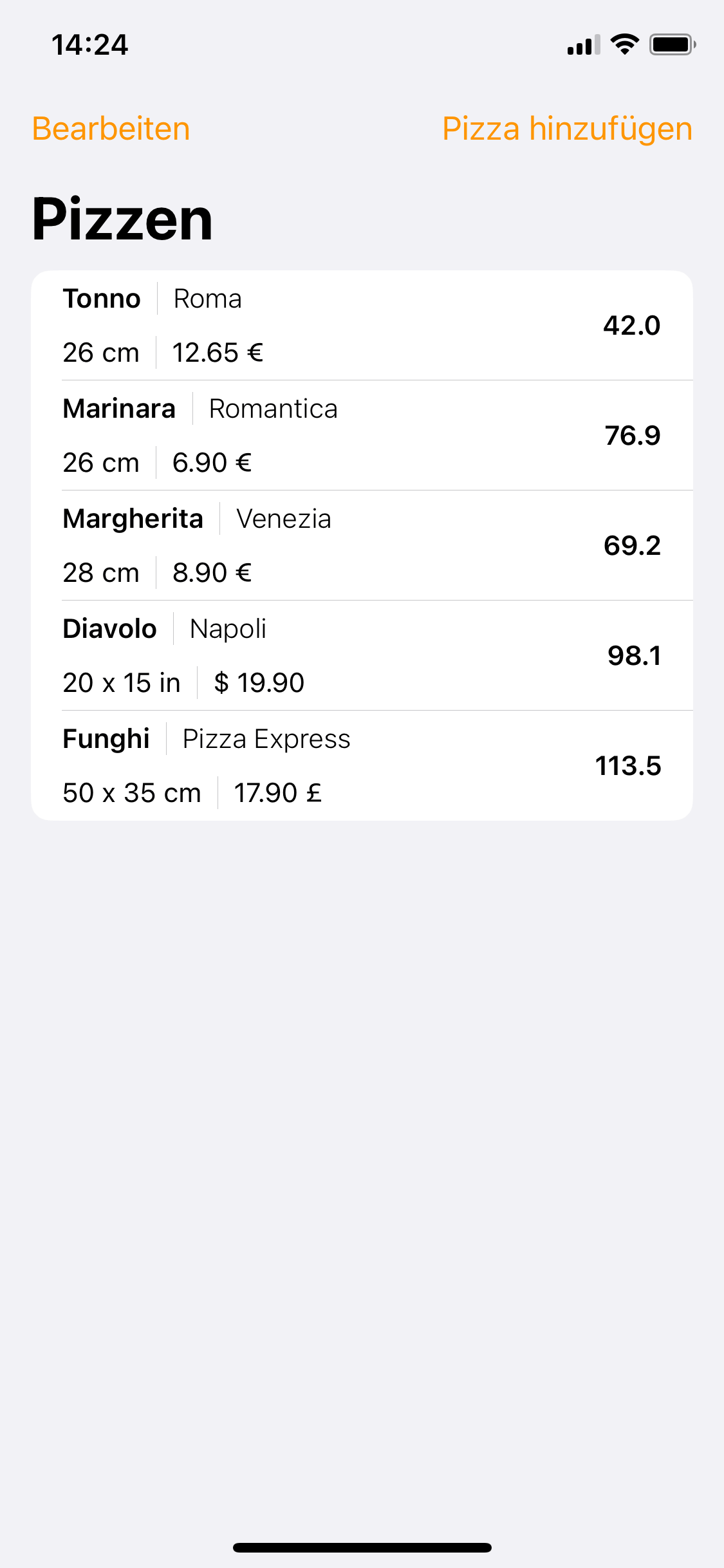Tap the Pizzen page title
The image size is (724, 1568).
[x=122, y=218]
